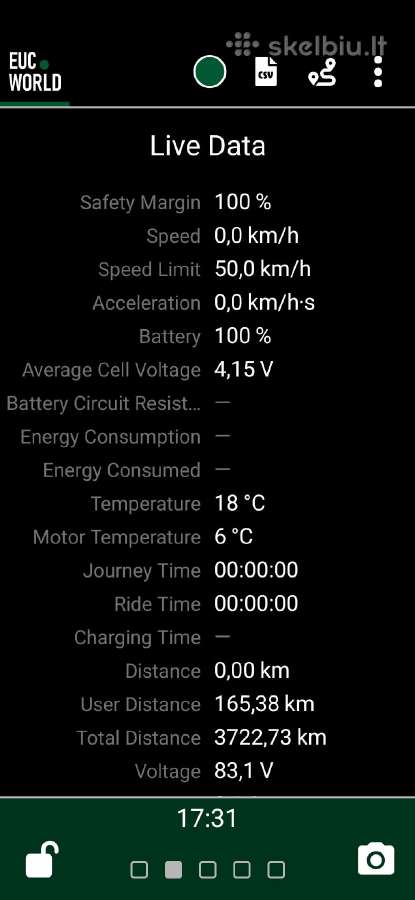Go to the first page indicator
The image size is (415, 900).
(139, 870)
